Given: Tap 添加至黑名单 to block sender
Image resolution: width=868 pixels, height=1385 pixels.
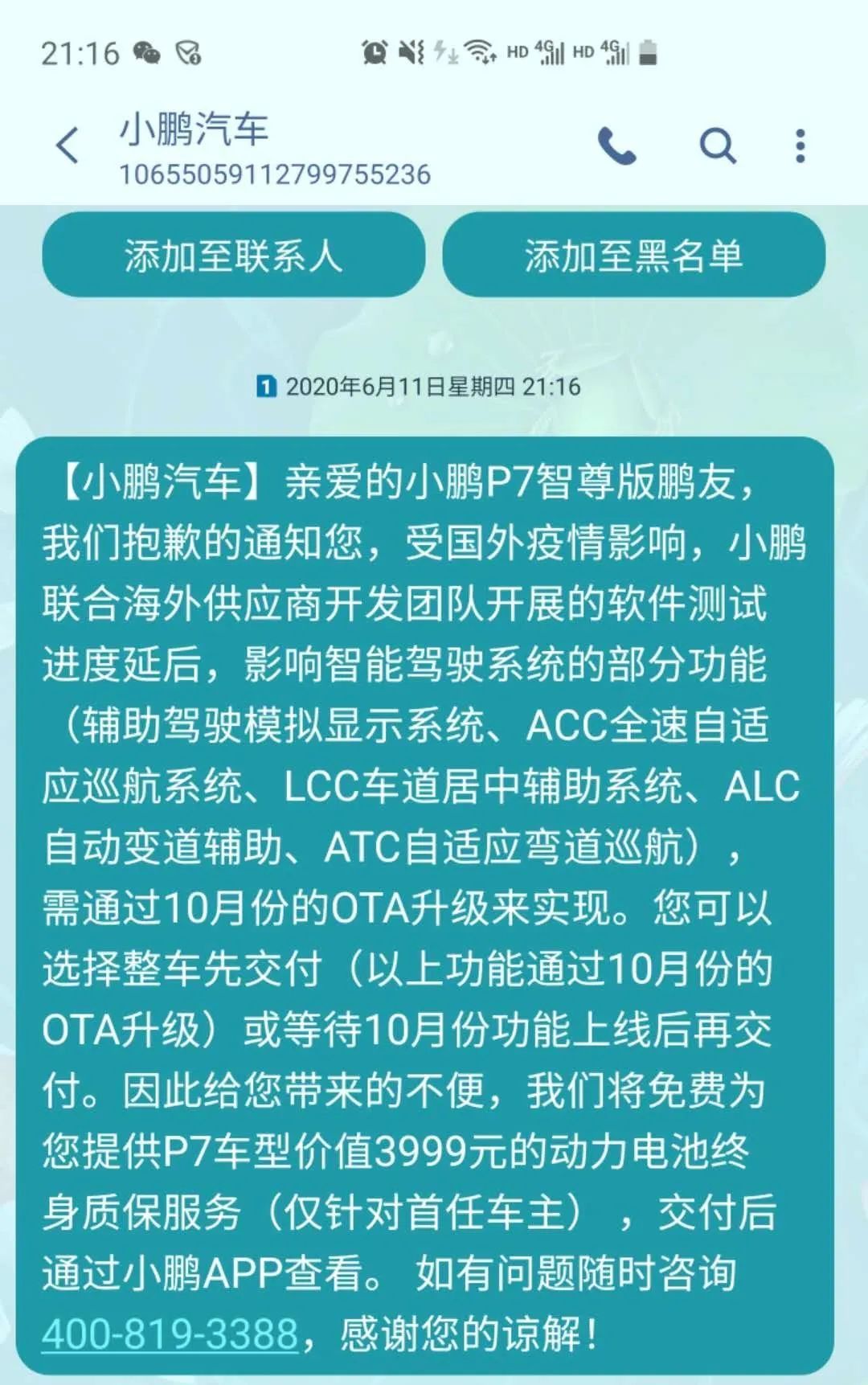Looking at the screenshot, I should click(633, 256).
